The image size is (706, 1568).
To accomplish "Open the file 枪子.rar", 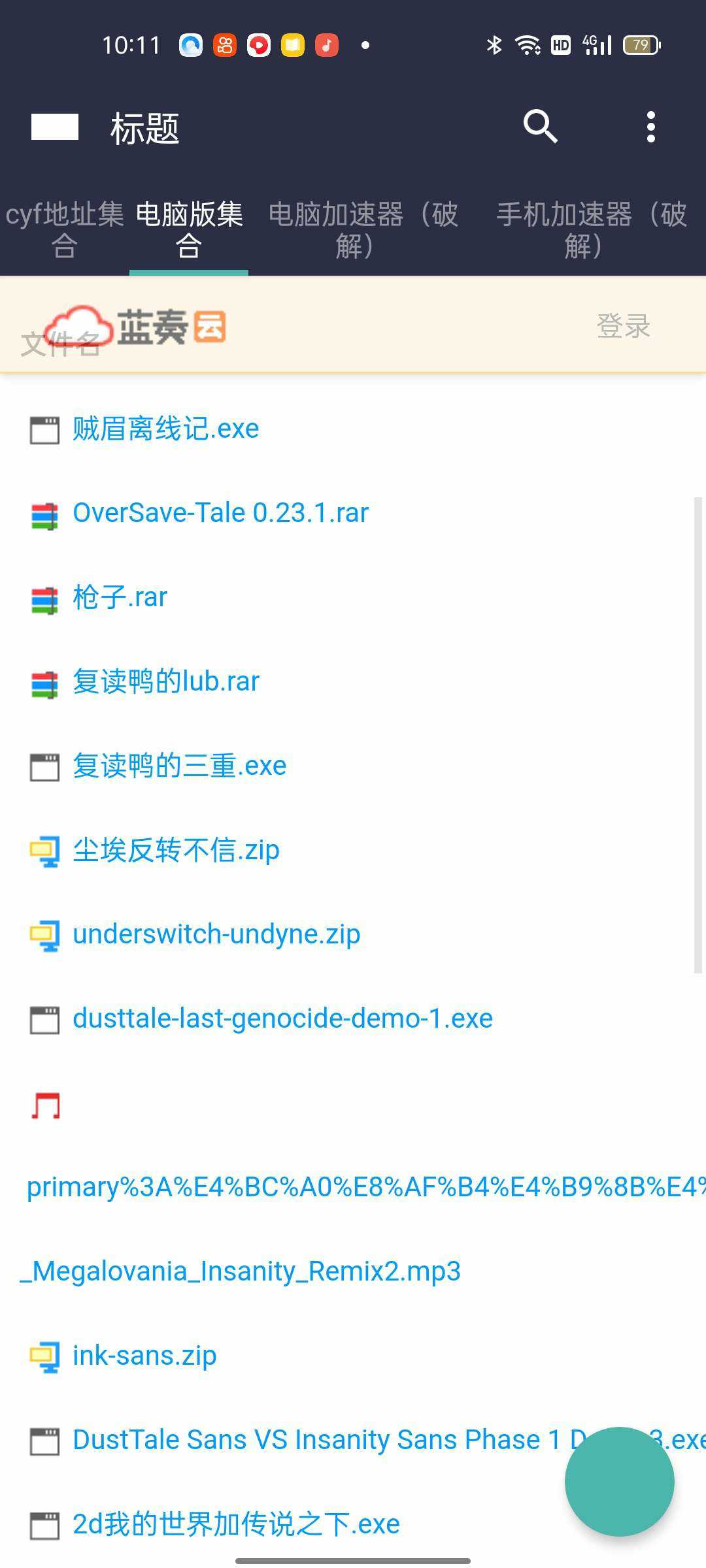I will point(120,598).
